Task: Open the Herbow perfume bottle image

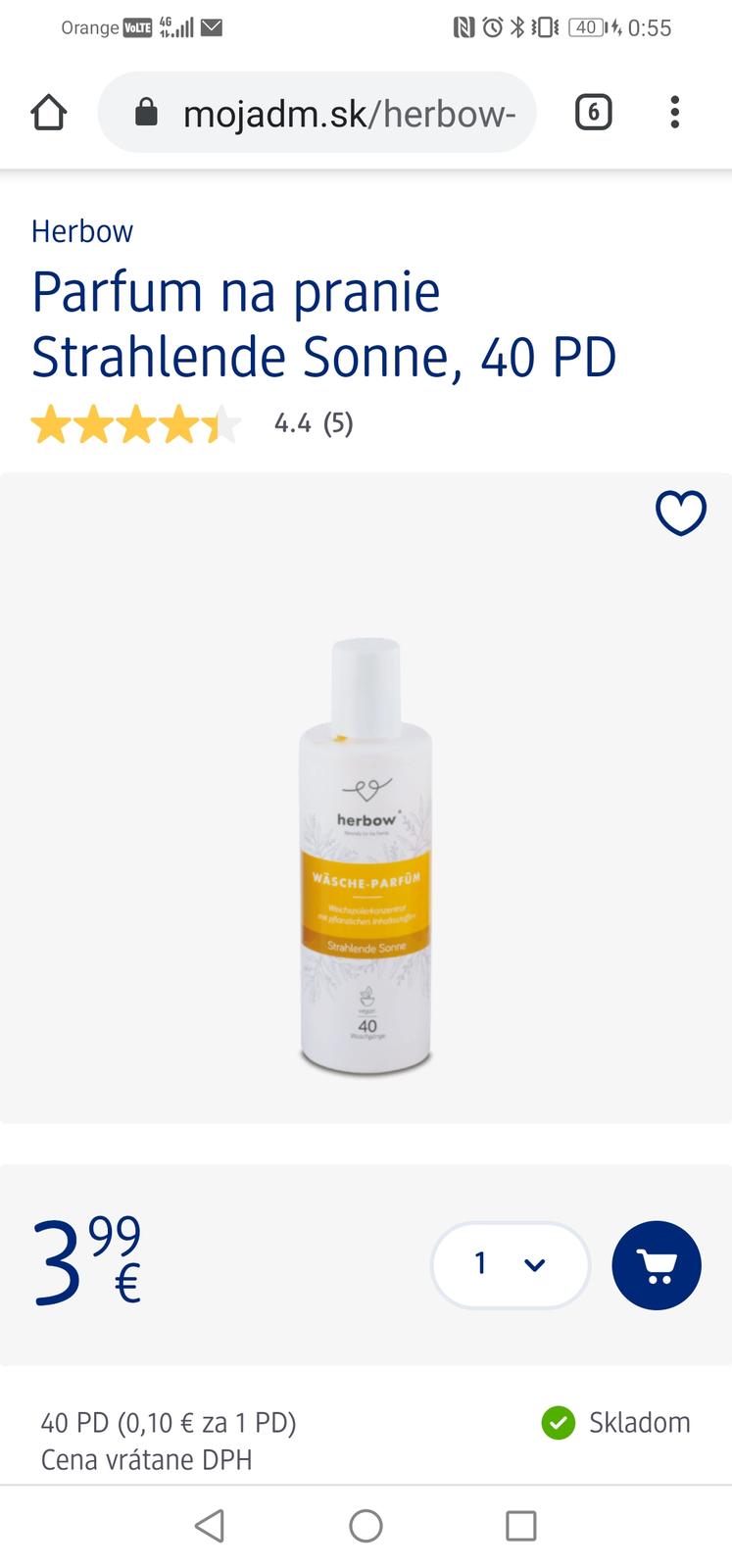Action: click(x=366, y=855)
